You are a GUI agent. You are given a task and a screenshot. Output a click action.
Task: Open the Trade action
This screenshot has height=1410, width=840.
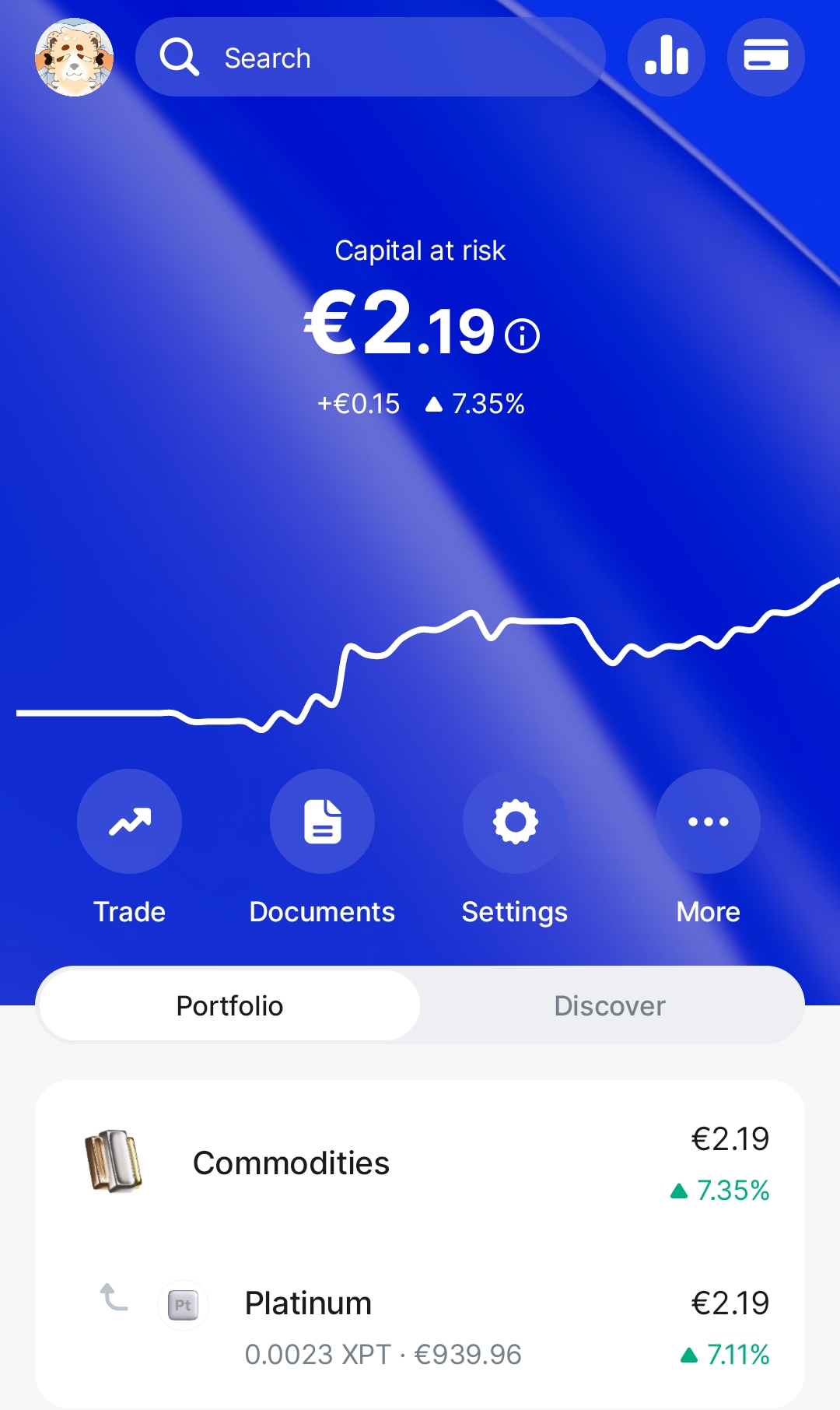(x=129, y=822)
